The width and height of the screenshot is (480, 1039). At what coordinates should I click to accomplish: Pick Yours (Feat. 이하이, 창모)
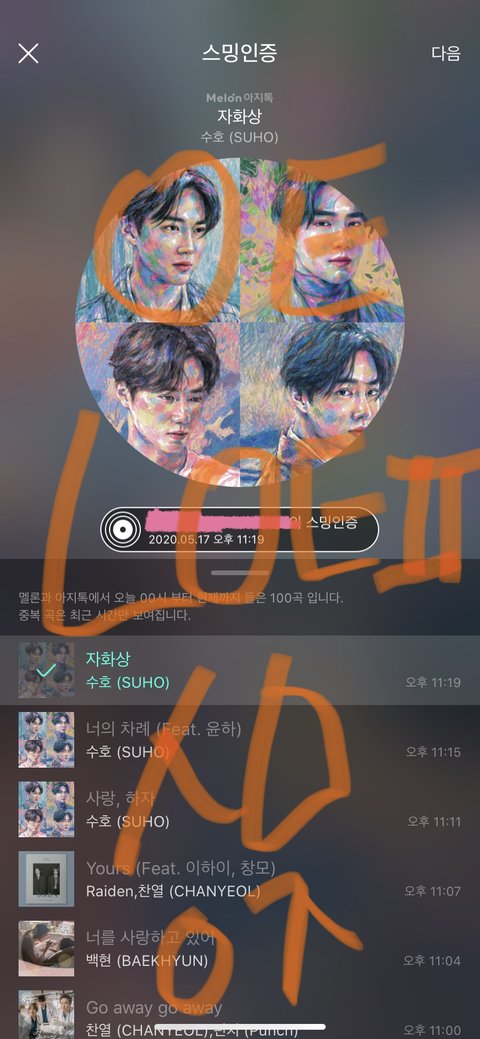point(240,879)
